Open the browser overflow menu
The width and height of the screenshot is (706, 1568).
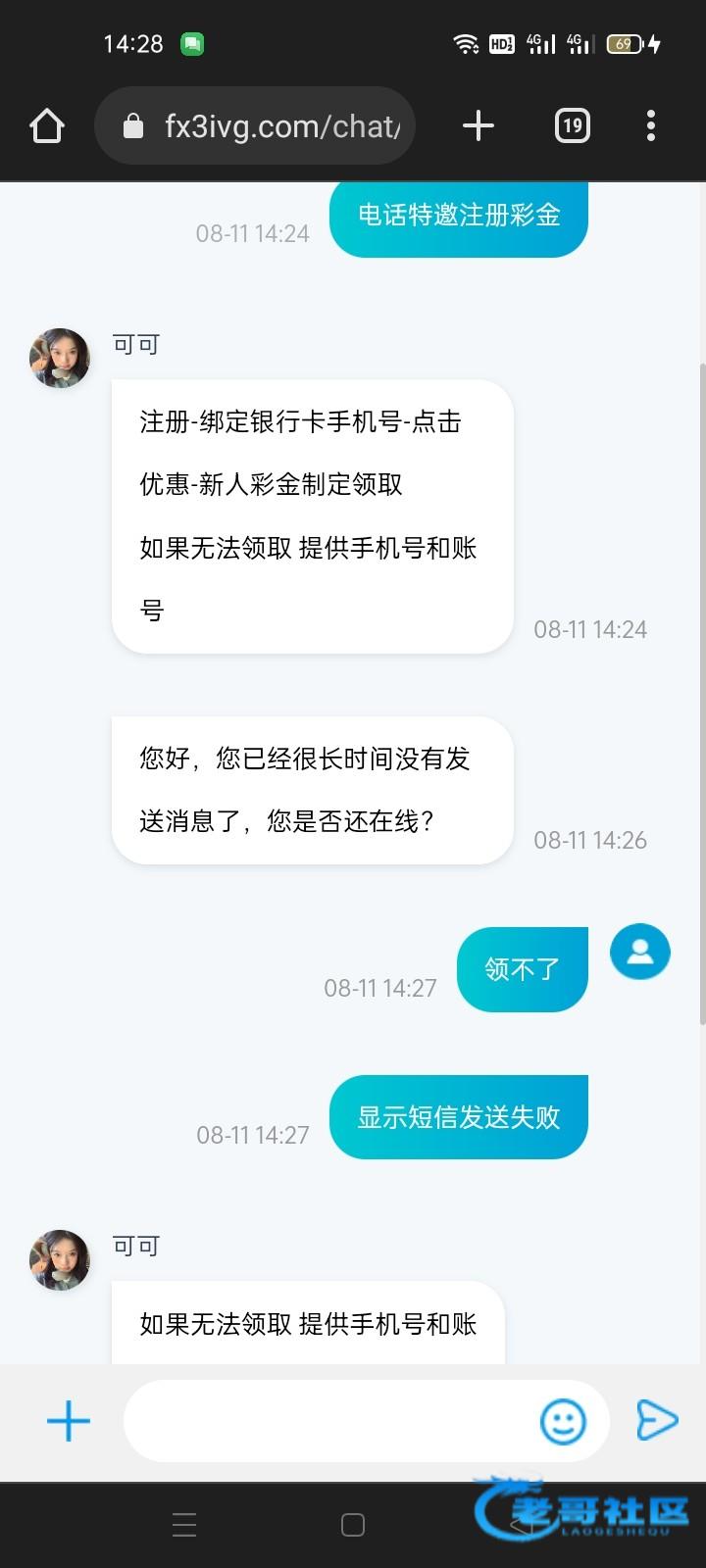(x=651, y=125)
